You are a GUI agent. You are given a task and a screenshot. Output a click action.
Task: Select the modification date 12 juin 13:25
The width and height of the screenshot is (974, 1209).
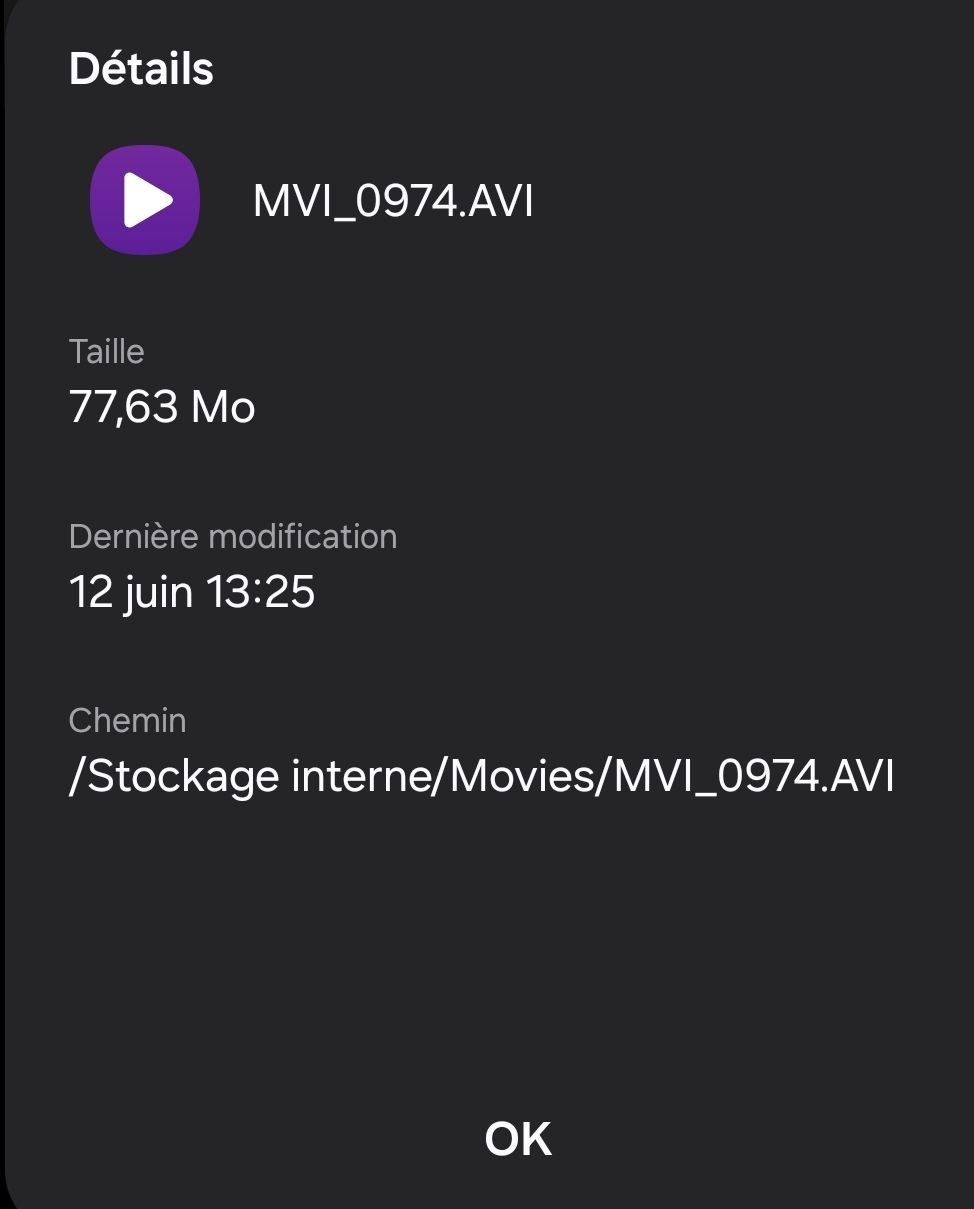193,591
